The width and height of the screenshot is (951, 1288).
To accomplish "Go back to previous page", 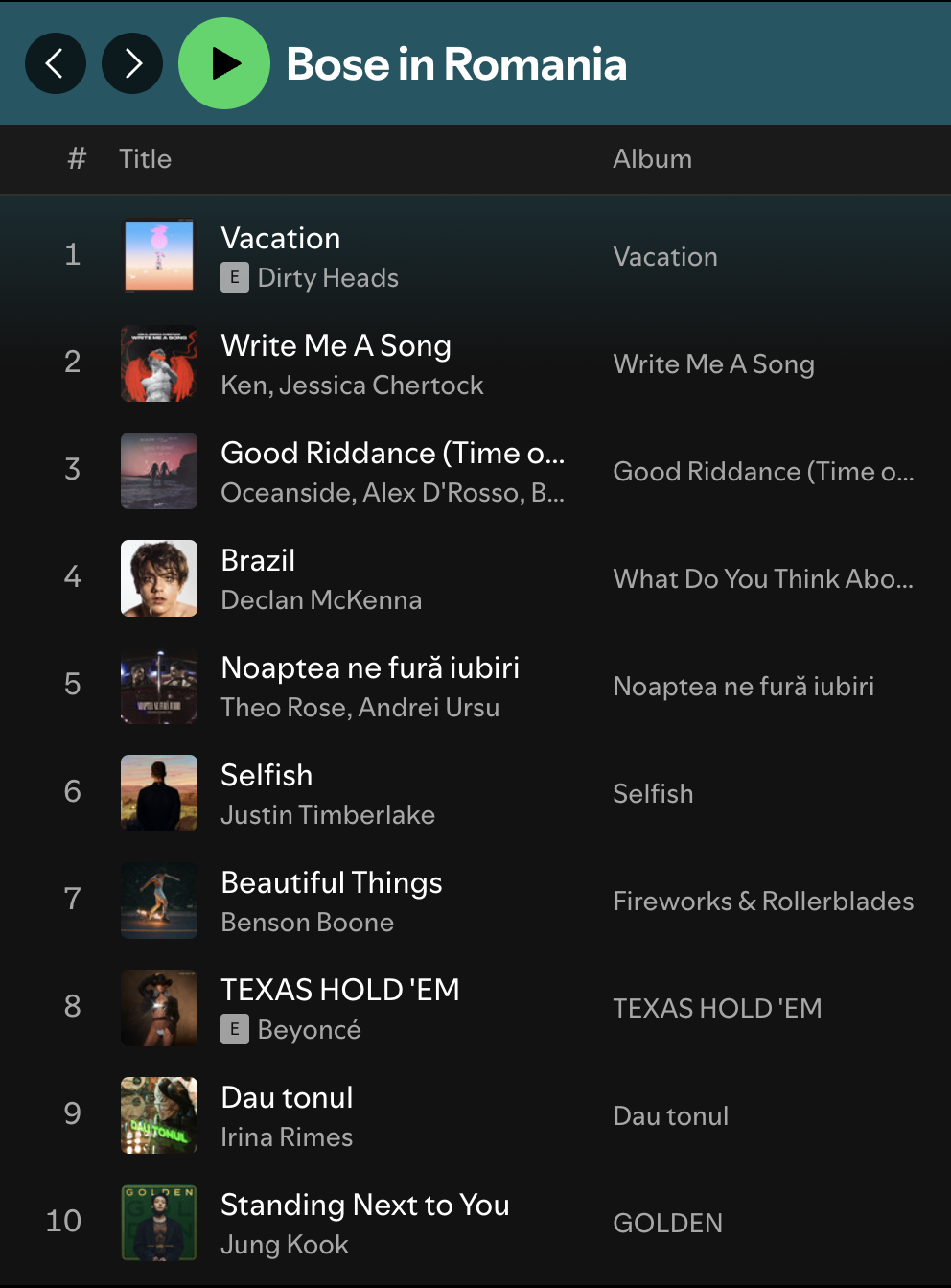I will tap(55, 64).
